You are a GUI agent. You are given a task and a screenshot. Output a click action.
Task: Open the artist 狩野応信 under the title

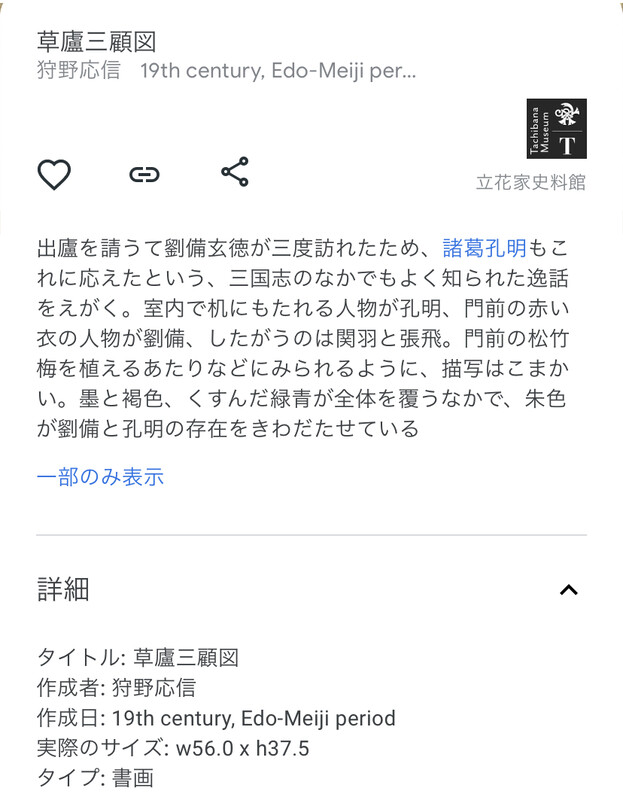coord(79,72)
